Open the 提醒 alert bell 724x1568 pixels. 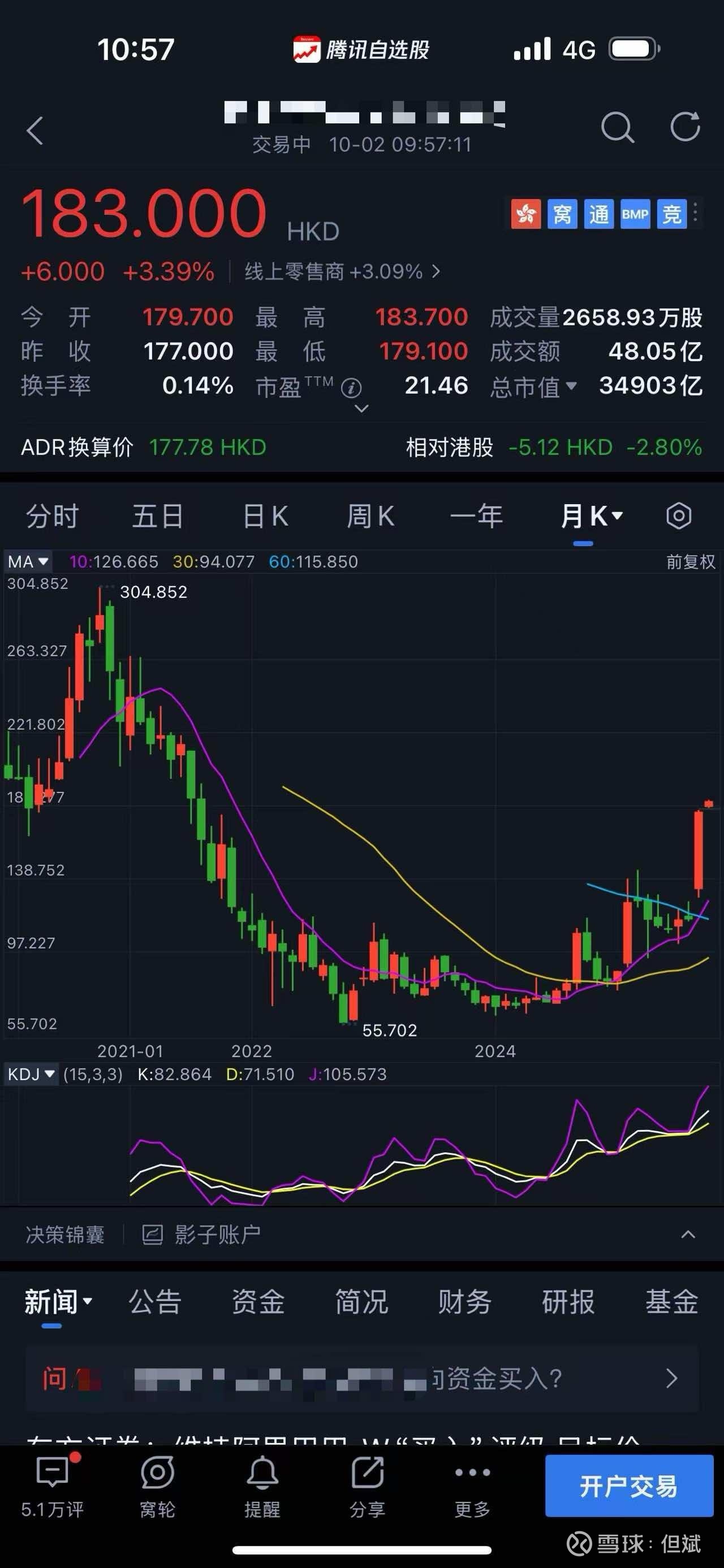(x=262, y=1487)
